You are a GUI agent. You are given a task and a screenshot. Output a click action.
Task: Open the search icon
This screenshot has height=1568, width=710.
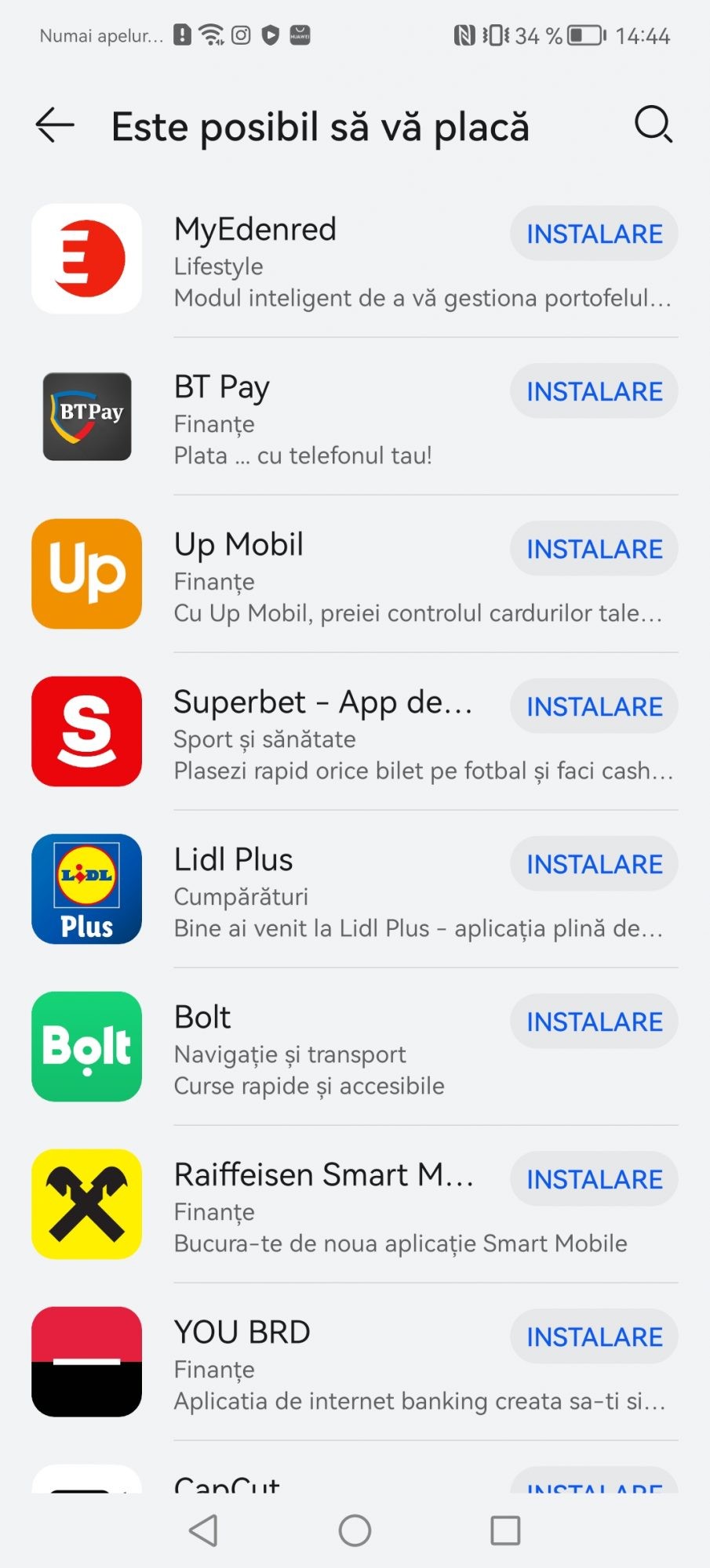653,125
